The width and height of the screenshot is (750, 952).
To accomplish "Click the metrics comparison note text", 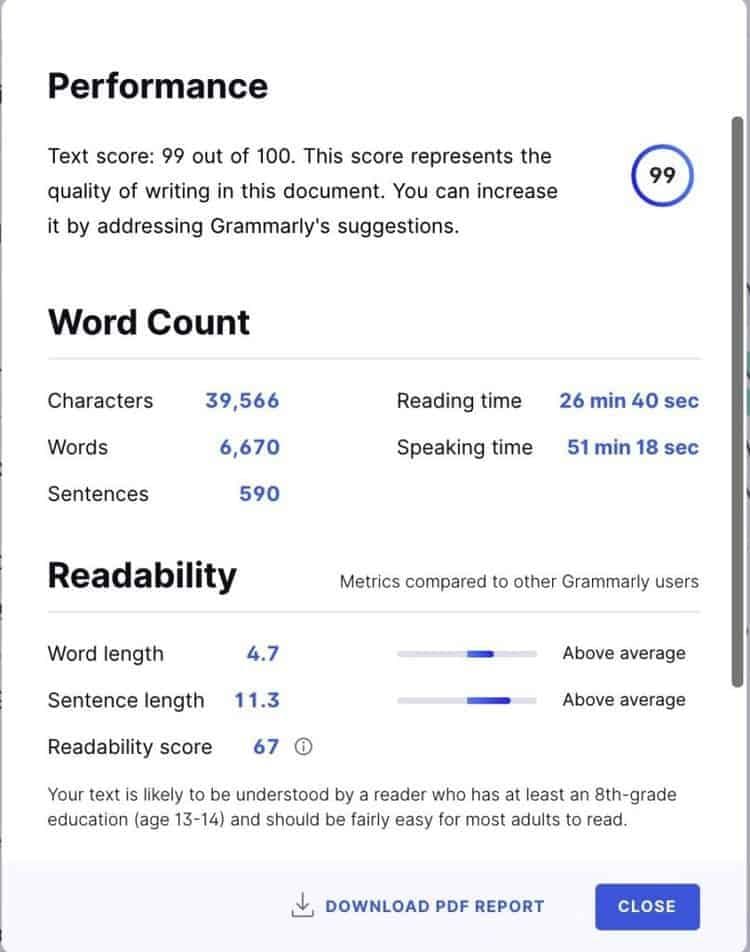I will coord(518,581).
